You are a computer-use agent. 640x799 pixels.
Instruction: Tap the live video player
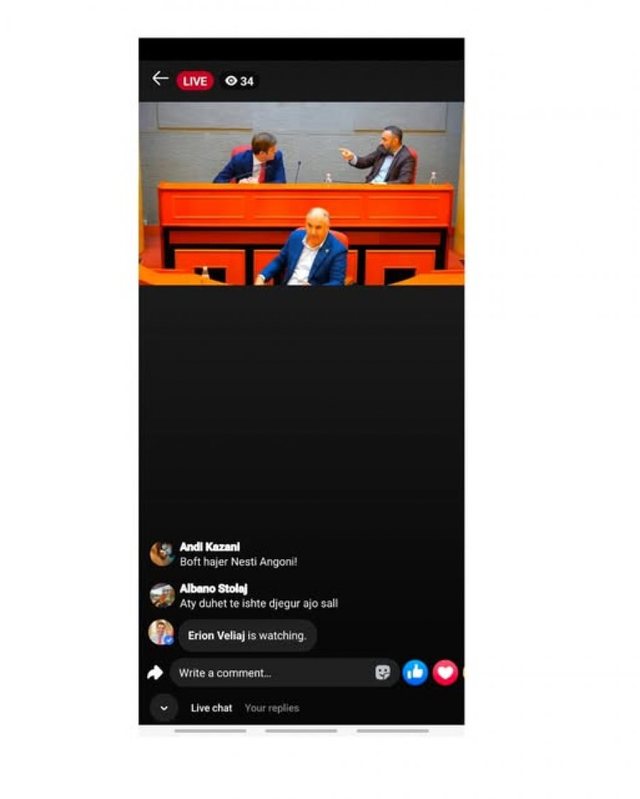pyautogui.click(x=301, y=193)
